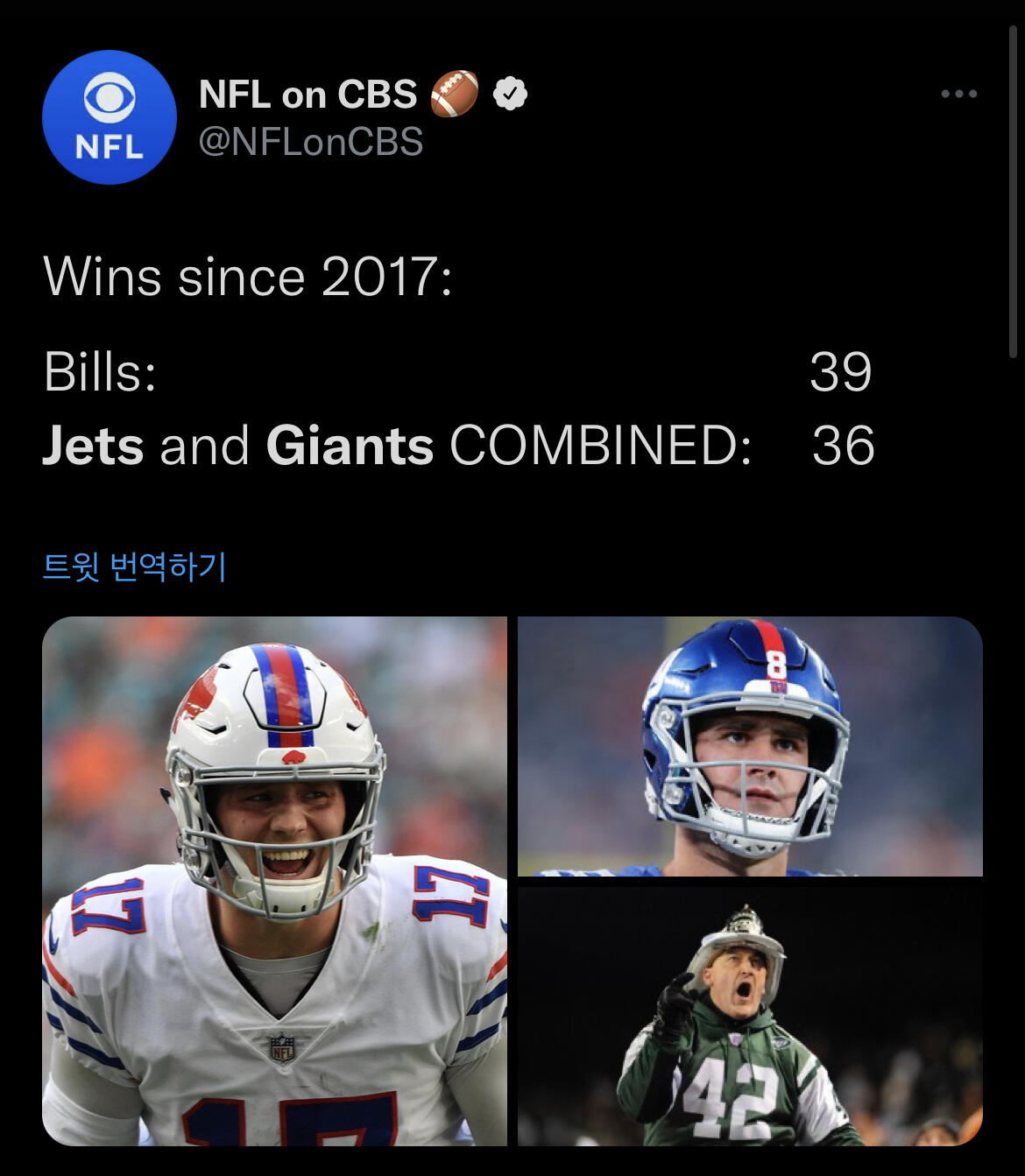Screen dimensions: 1025x1176
Task: Open the tweet's three-dot overflow menu
Action: pyautogui.click(x=958, y=94)
